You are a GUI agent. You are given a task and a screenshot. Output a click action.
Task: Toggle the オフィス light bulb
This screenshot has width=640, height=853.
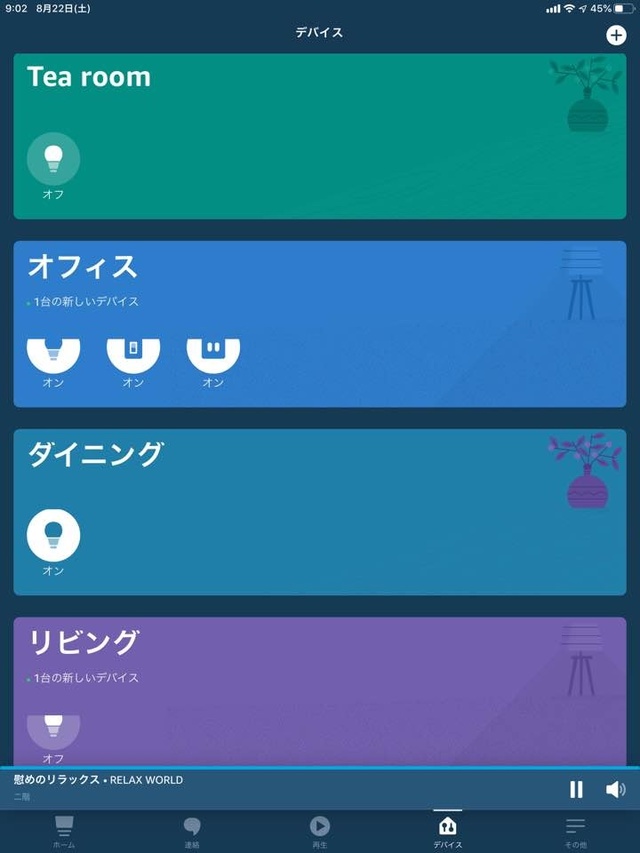[x=53, y=354]
